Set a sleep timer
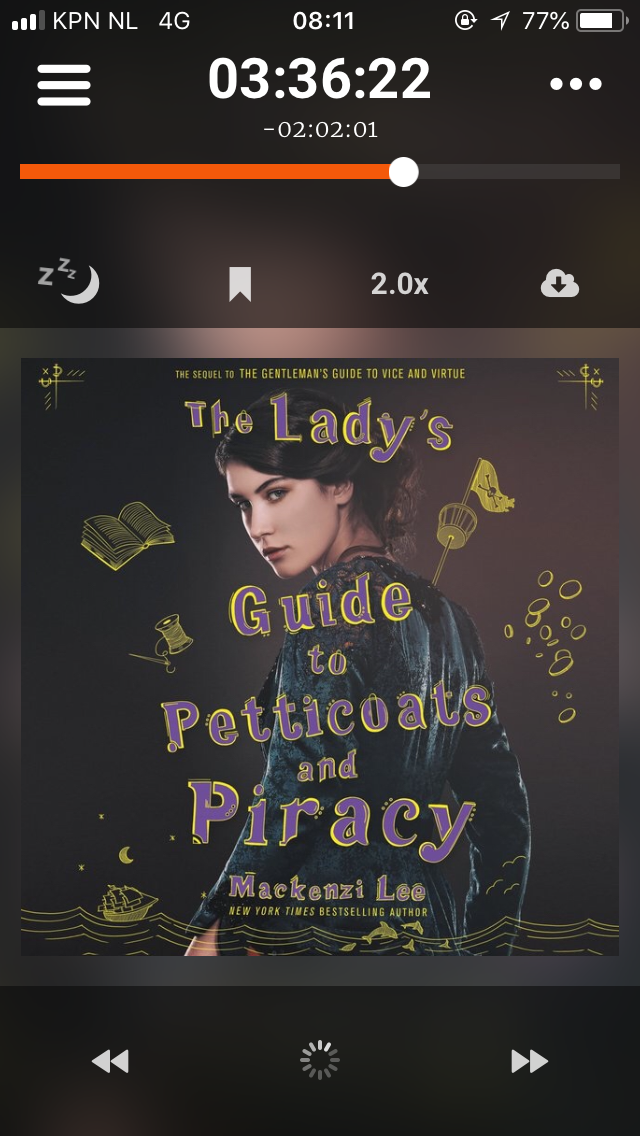Screen dimensions: 640x1136 coord(69,280)
